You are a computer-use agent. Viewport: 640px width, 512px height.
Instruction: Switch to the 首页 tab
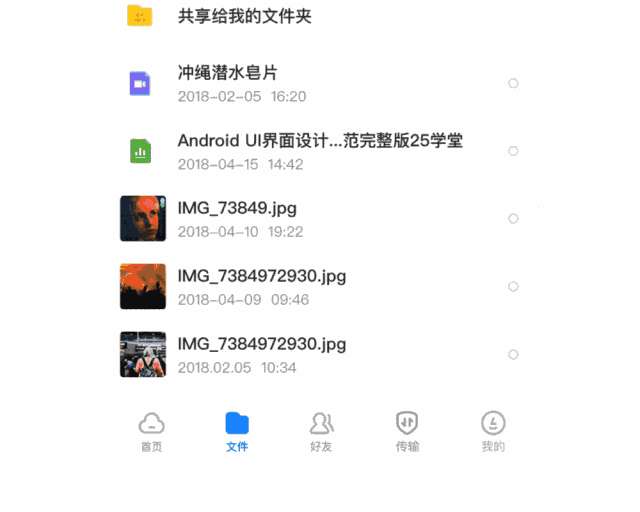coord(151,431)
